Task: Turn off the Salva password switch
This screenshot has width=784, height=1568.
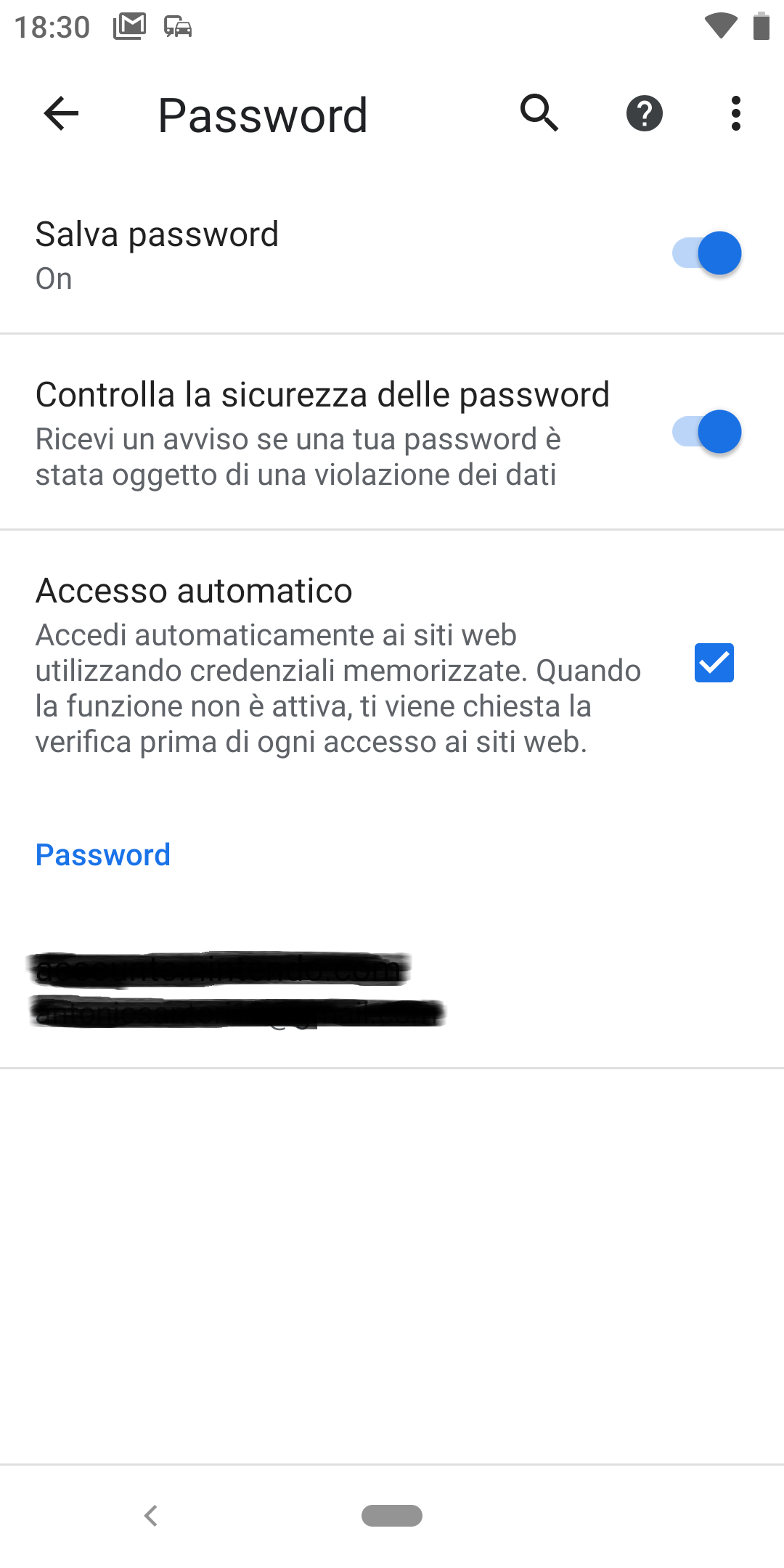Action: [706, 253]
